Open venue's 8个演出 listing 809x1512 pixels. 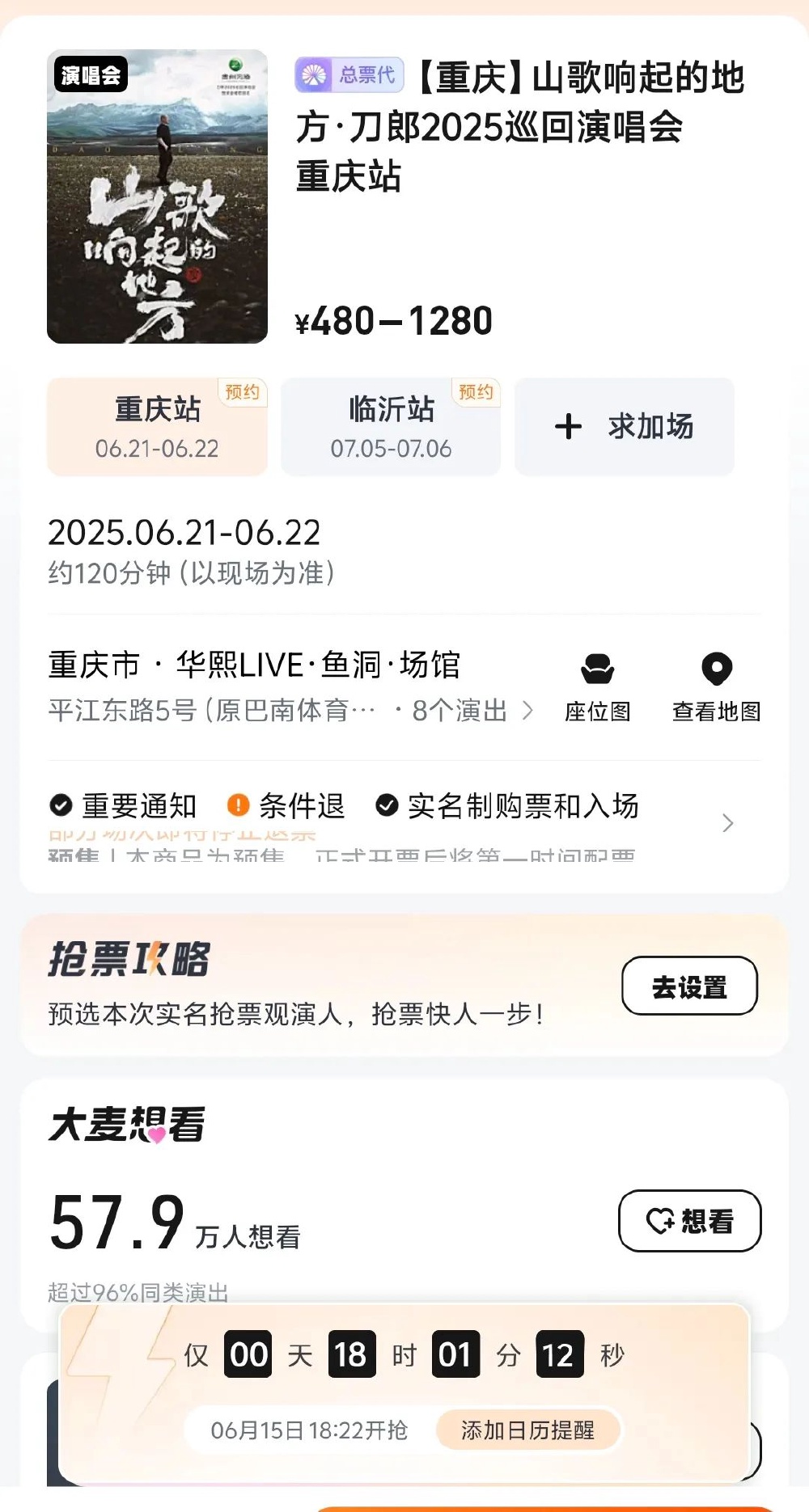[x=472, y=711]
